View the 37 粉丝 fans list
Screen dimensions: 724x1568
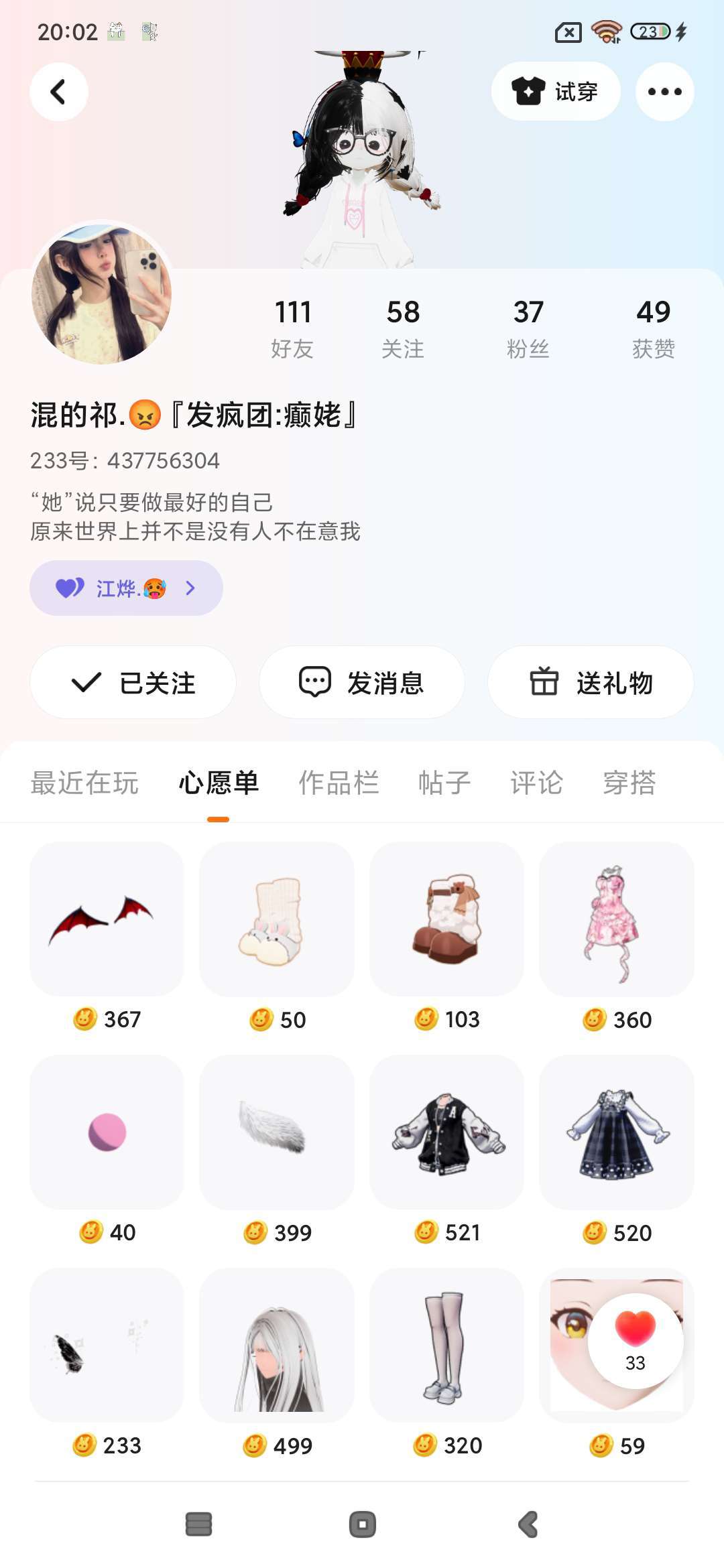coord(528,328)
